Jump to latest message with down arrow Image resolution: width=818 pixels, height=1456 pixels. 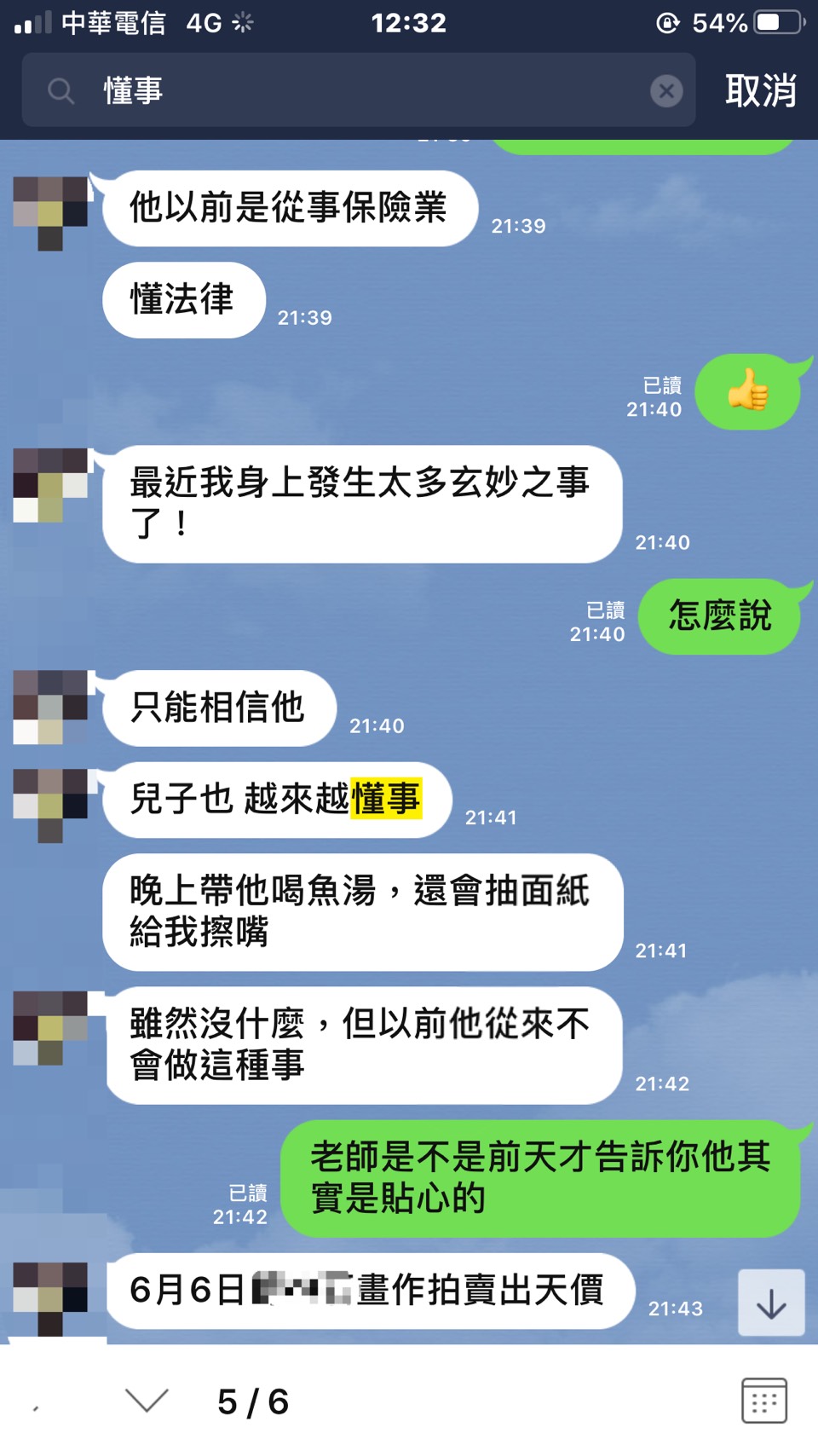tap(770, 1303)
